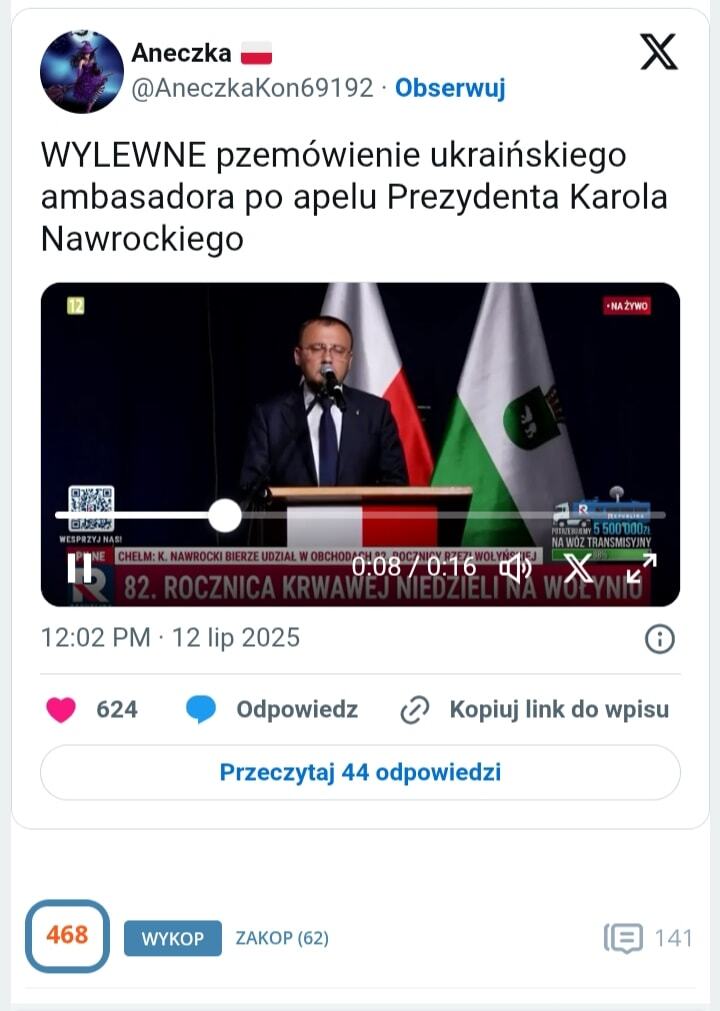Open Przeczytaj 44 odpowiedzi
720x1011 pixels.
coord(360,772)
